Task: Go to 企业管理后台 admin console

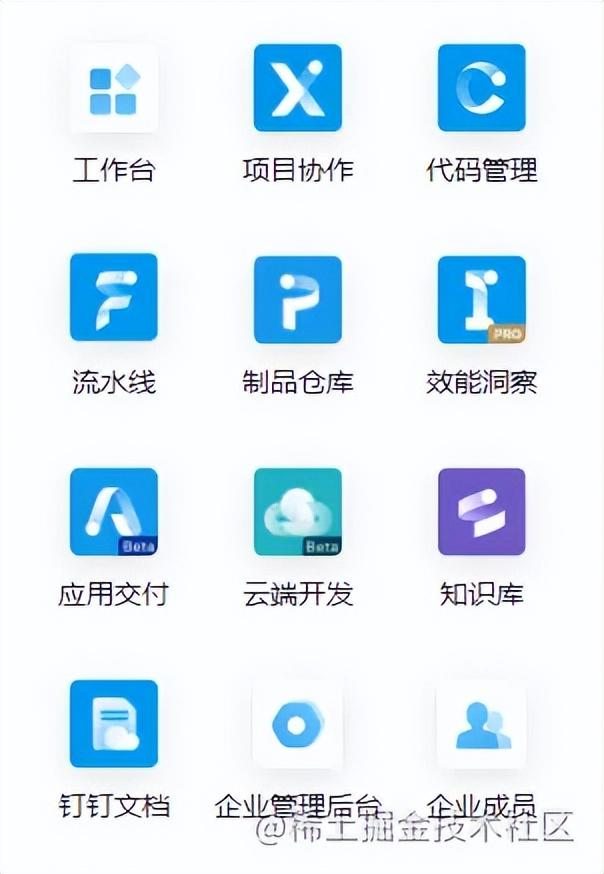Action: [x=297, y=724]
